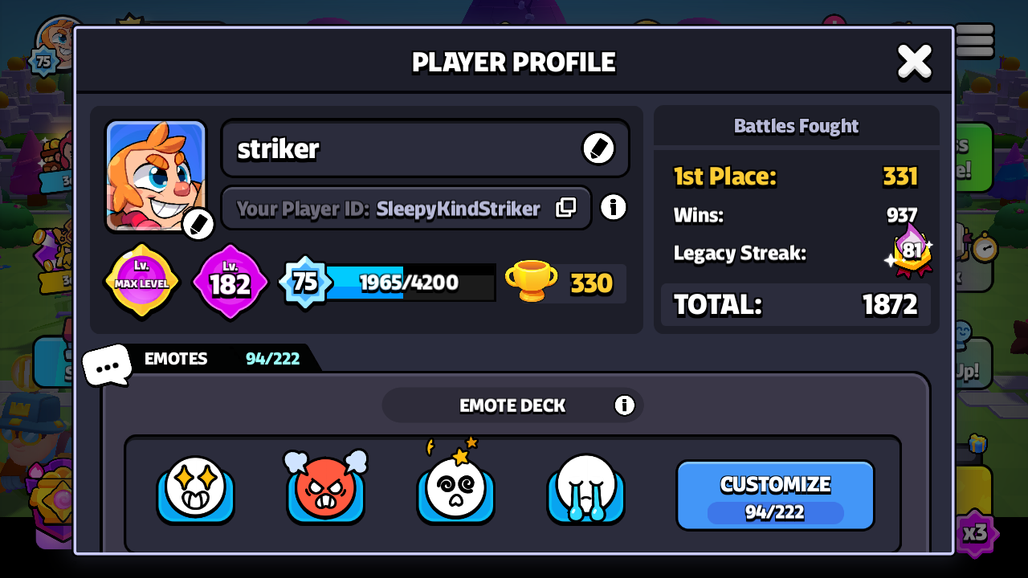Select the dizzy emote slot

click(x=455, y=490)
